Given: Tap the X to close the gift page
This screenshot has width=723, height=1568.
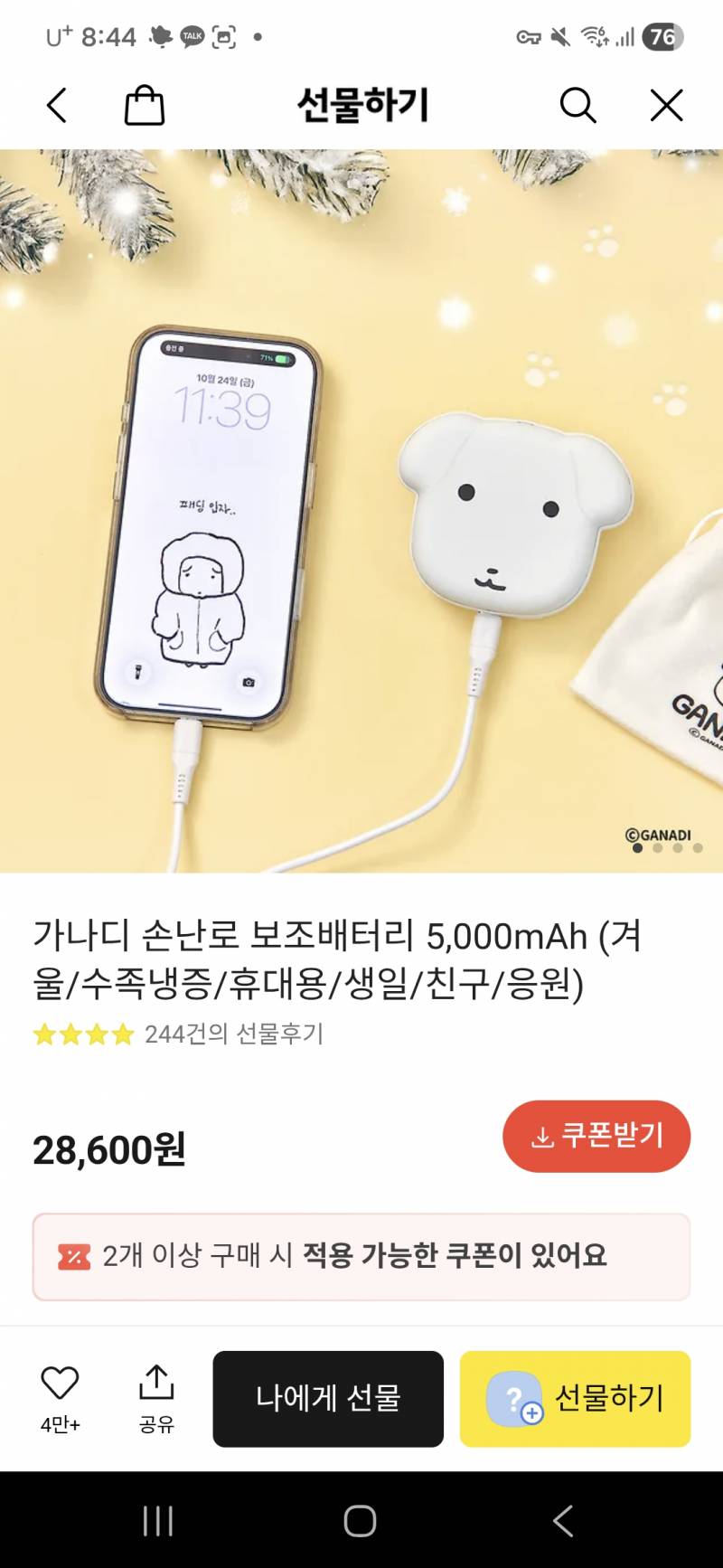Looking at the screenshot, I should 666,104.
